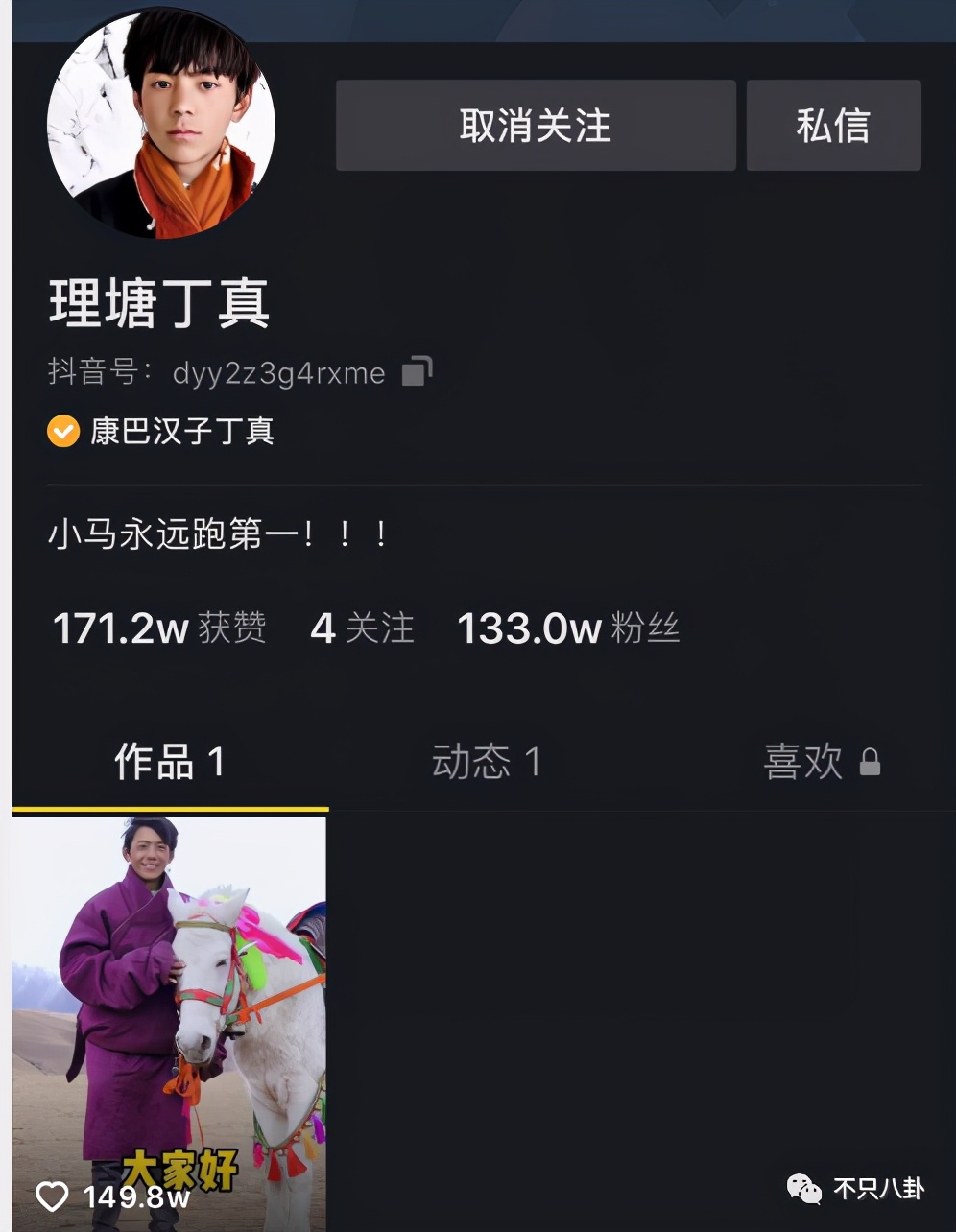The height and width of the screenshot is (1232, 956).
Task: Tap the 取消关注 unfollow button
Action: tap(535, 126)
